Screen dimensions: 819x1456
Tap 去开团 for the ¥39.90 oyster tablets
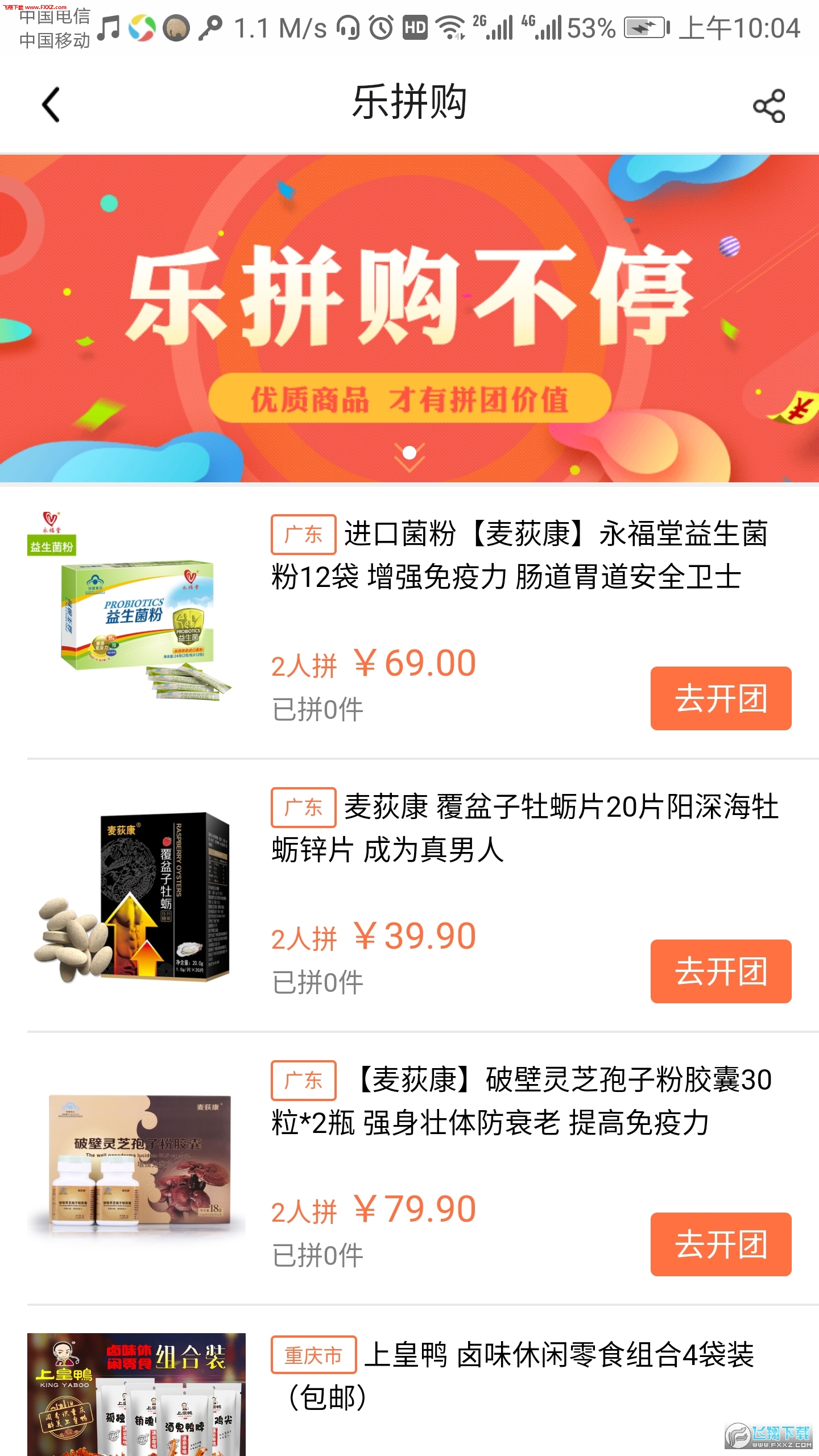click(721, 971)
